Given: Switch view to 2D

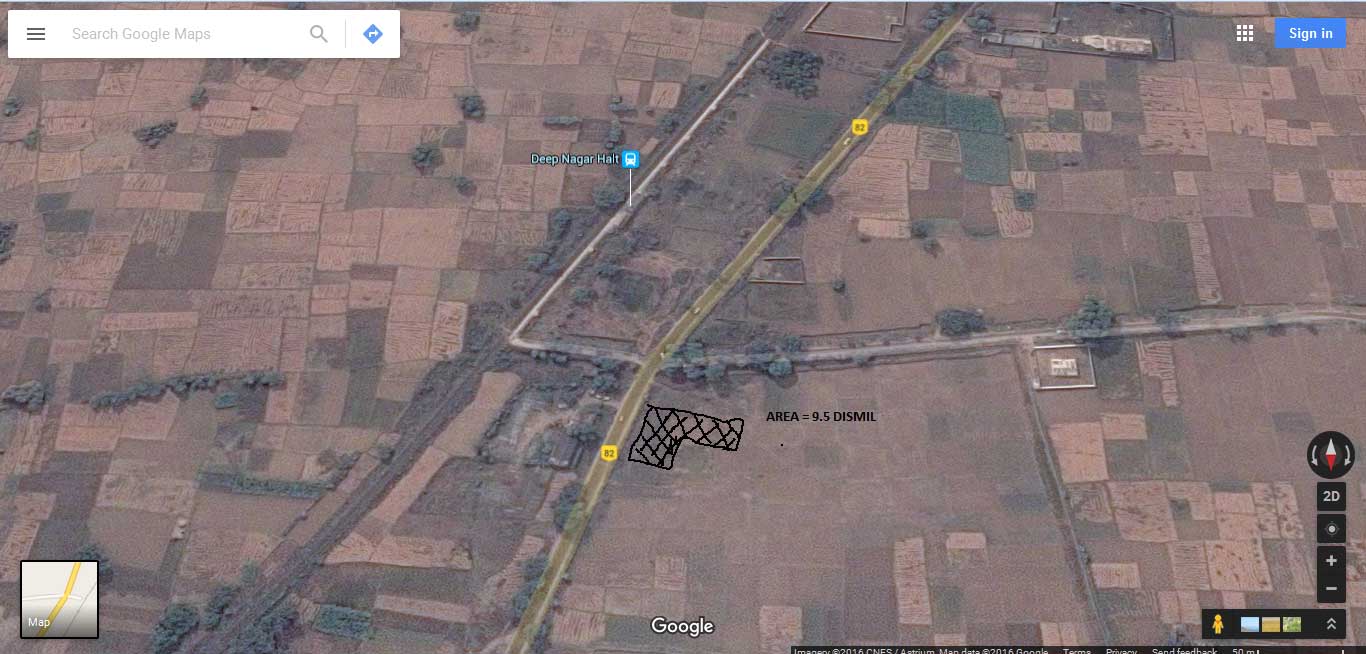Looking at the screenshot, I should click(1331, 496).
